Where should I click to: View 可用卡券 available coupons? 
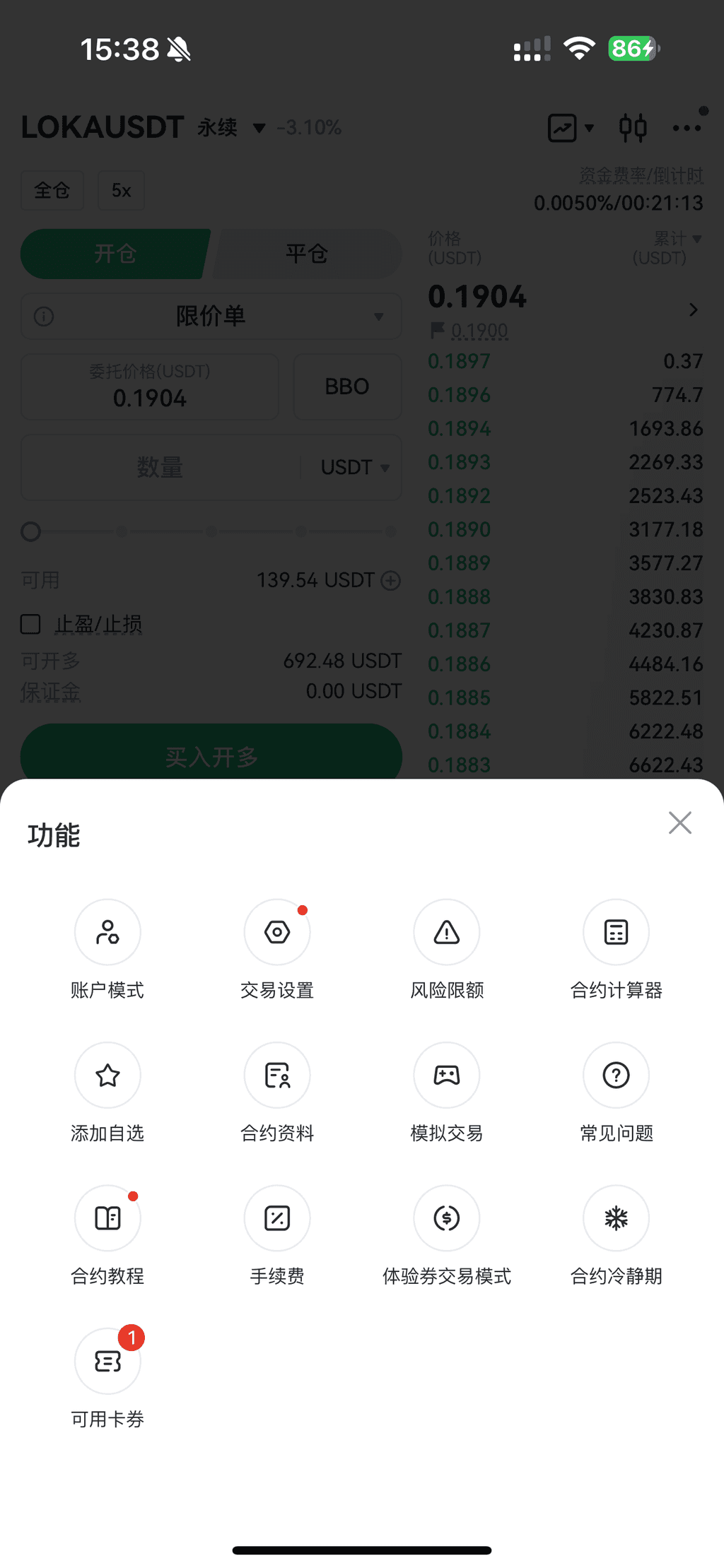(x=107, y=1361)
